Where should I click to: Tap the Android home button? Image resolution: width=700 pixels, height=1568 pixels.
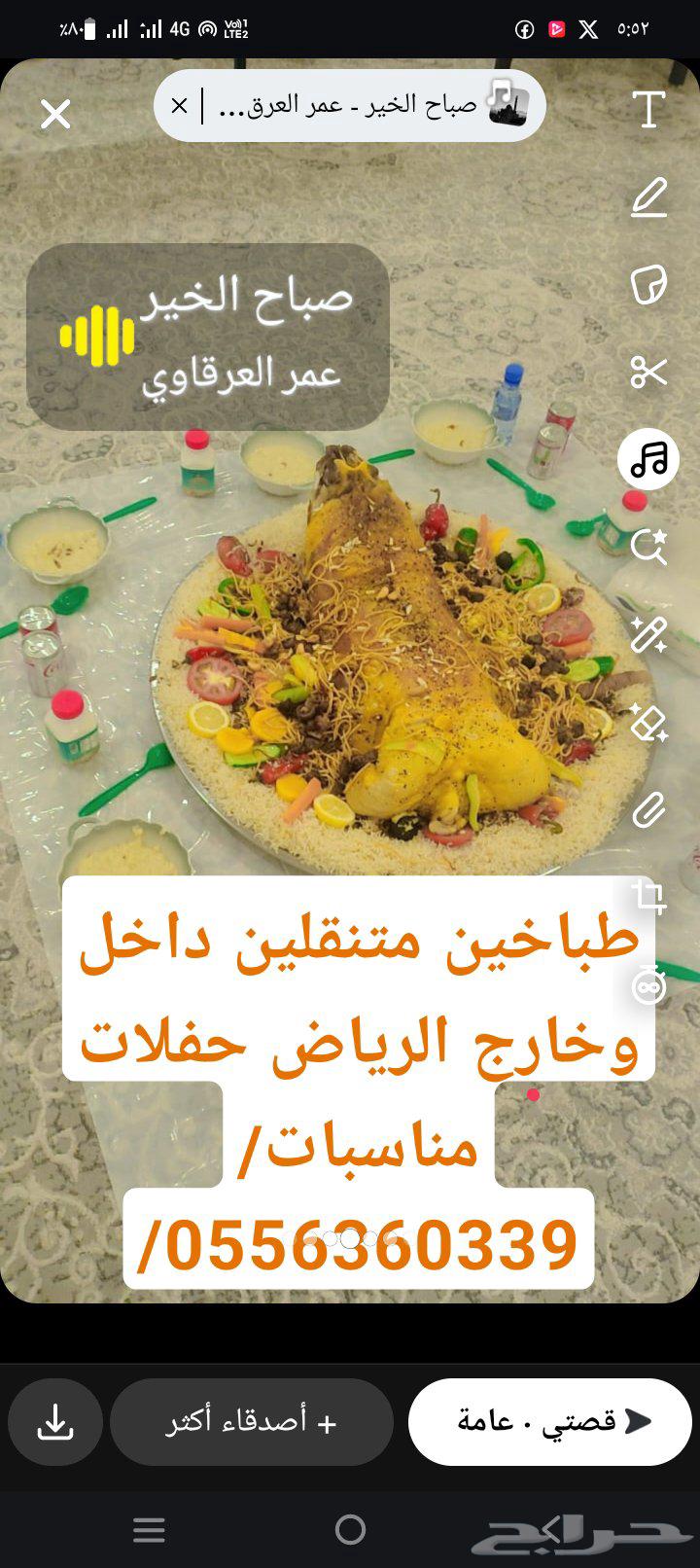pos(350,1529)
